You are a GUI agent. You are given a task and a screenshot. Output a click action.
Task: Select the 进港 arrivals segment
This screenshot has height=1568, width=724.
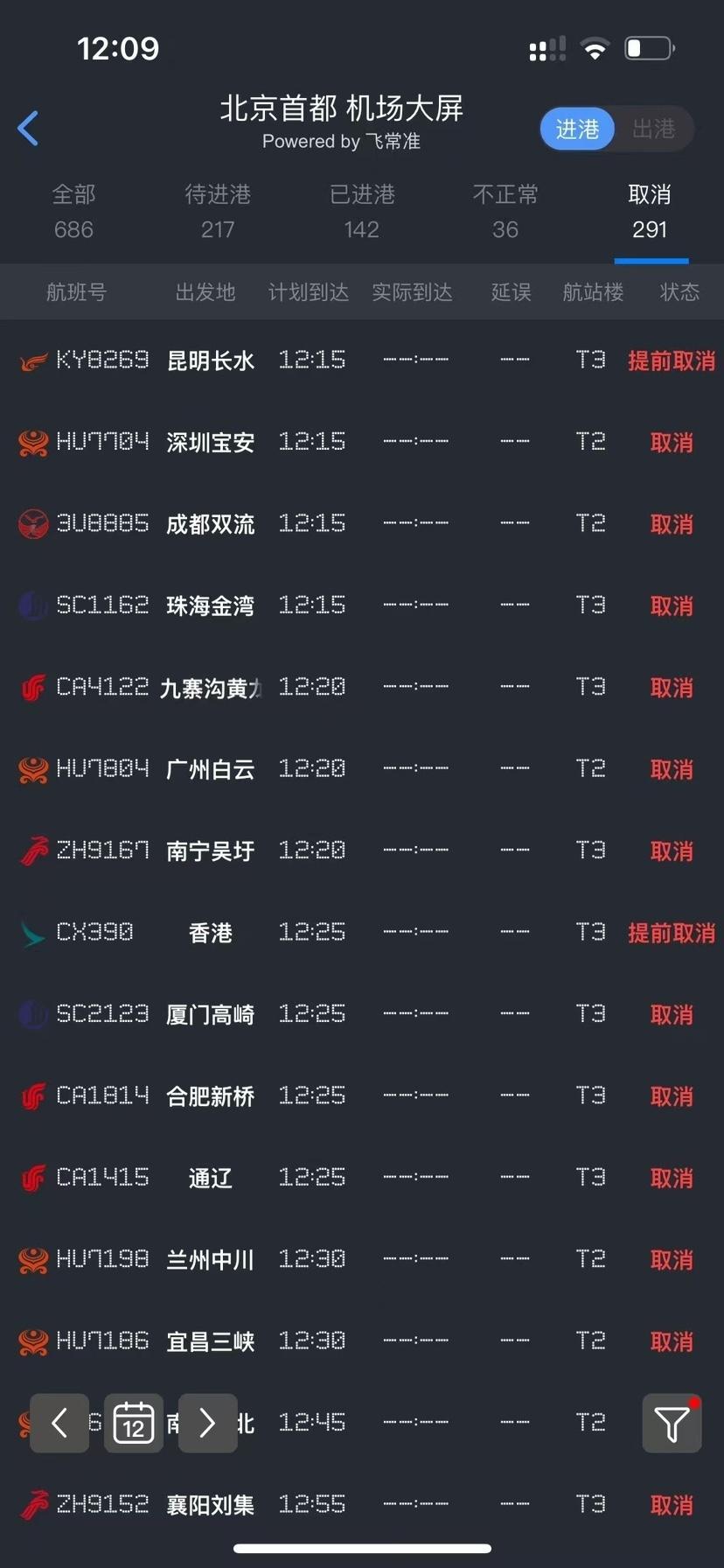[x=577, y=129]
